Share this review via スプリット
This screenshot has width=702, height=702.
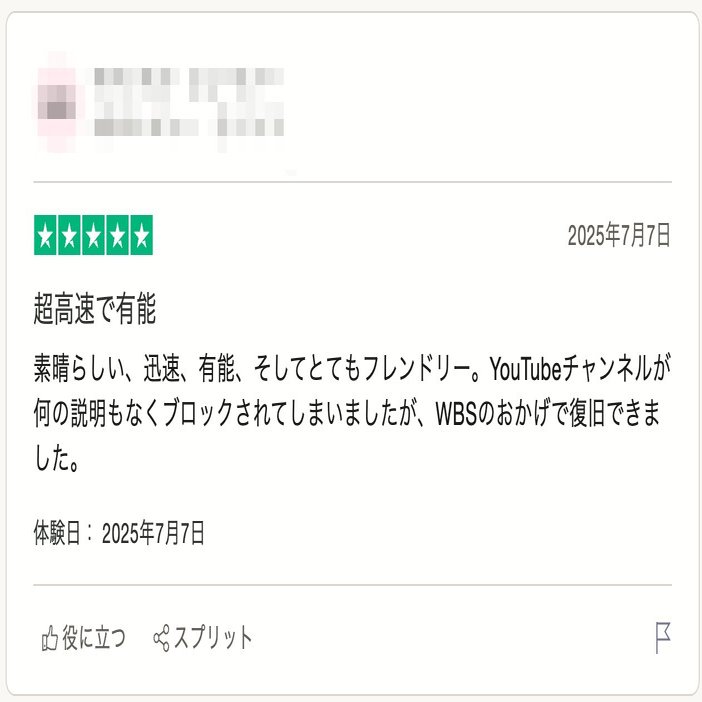[202, 637]
